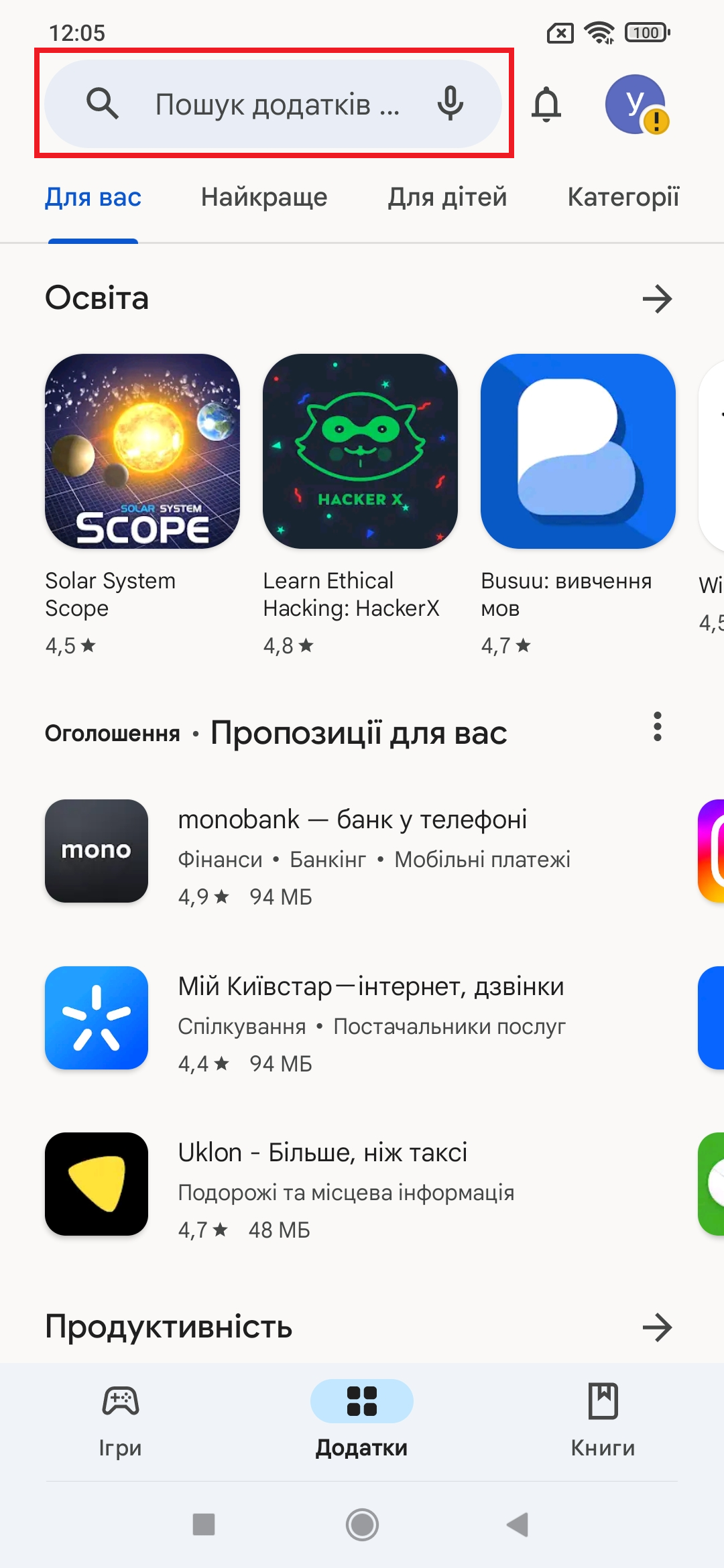Select the Для вас tab
Image resolution: width=724 pixels, height=1568 pixels.
tap(93, 197)
